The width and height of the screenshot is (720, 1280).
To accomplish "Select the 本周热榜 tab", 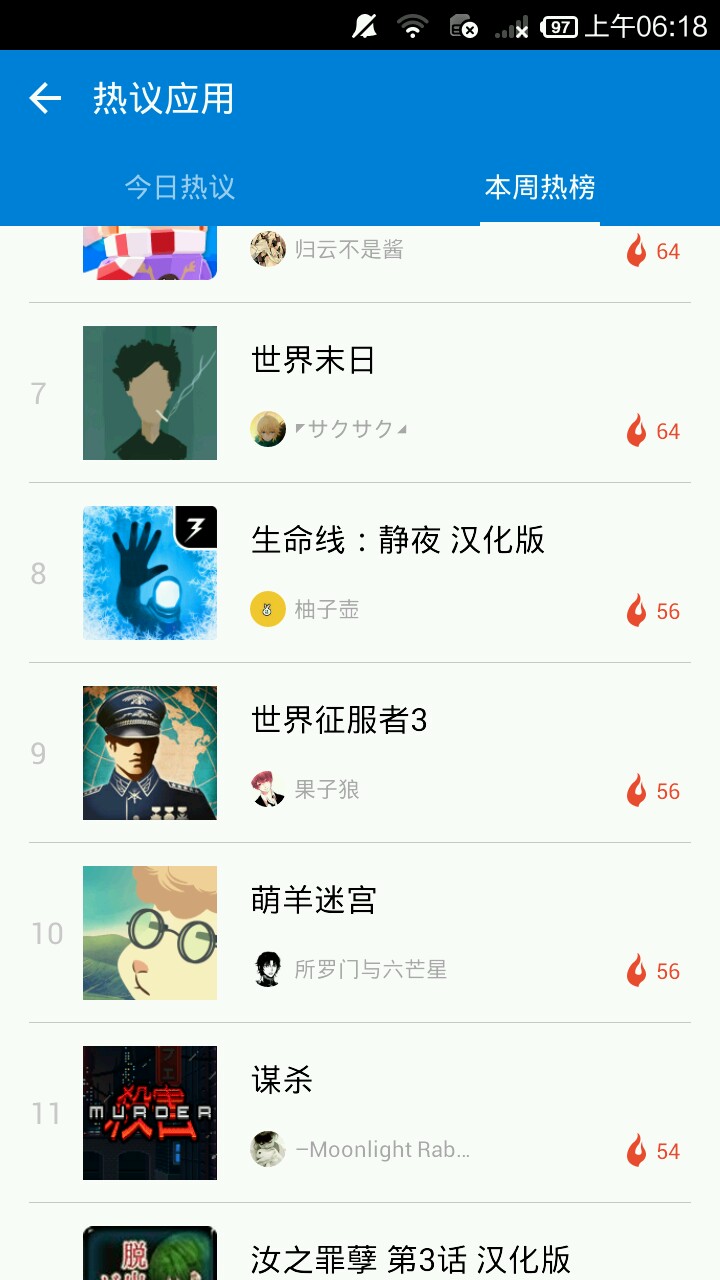I will coord(540,187).
